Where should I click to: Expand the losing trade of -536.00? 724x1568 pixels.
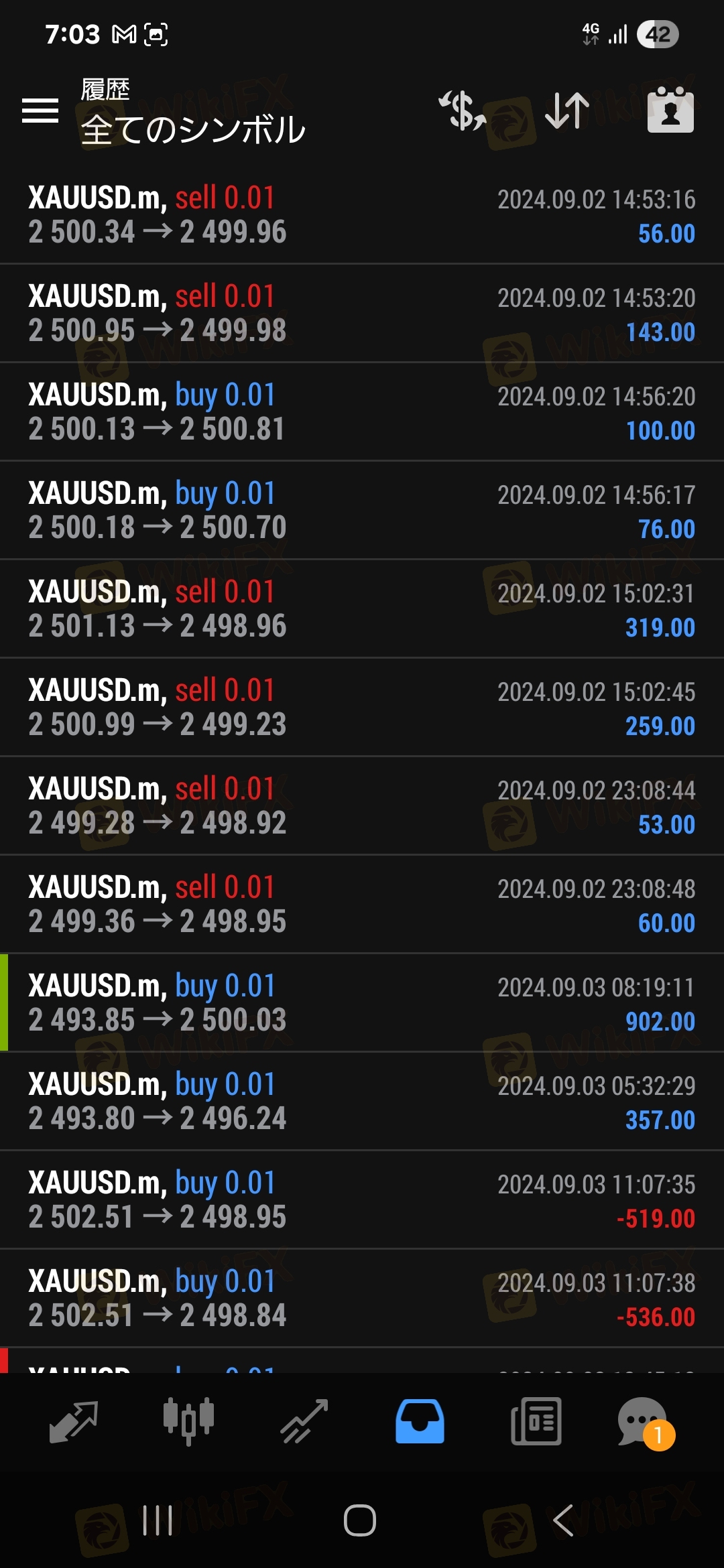(x=362, y=1299)
